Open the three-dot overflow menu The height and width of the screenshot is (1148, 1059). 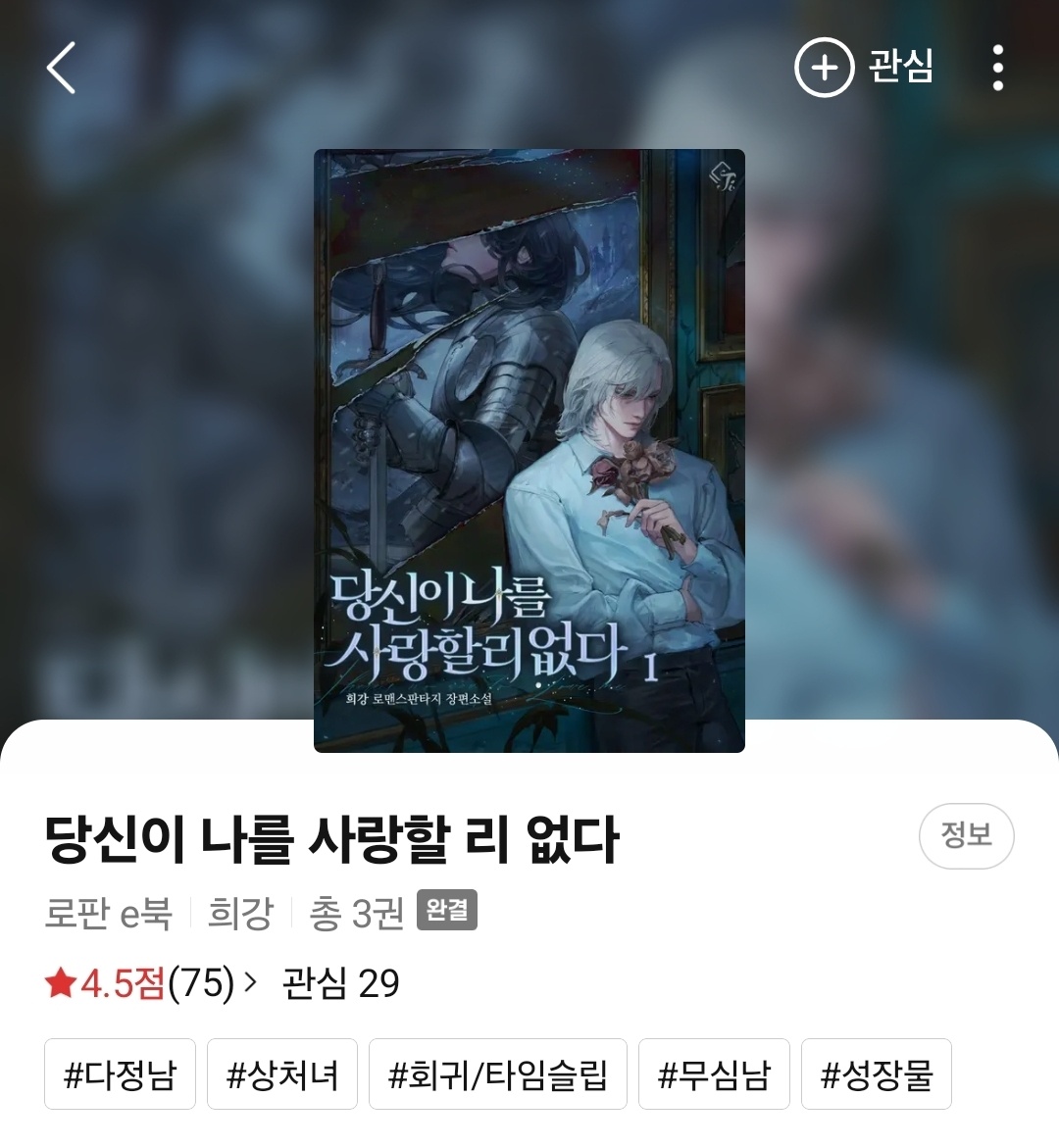coord(997,68)
